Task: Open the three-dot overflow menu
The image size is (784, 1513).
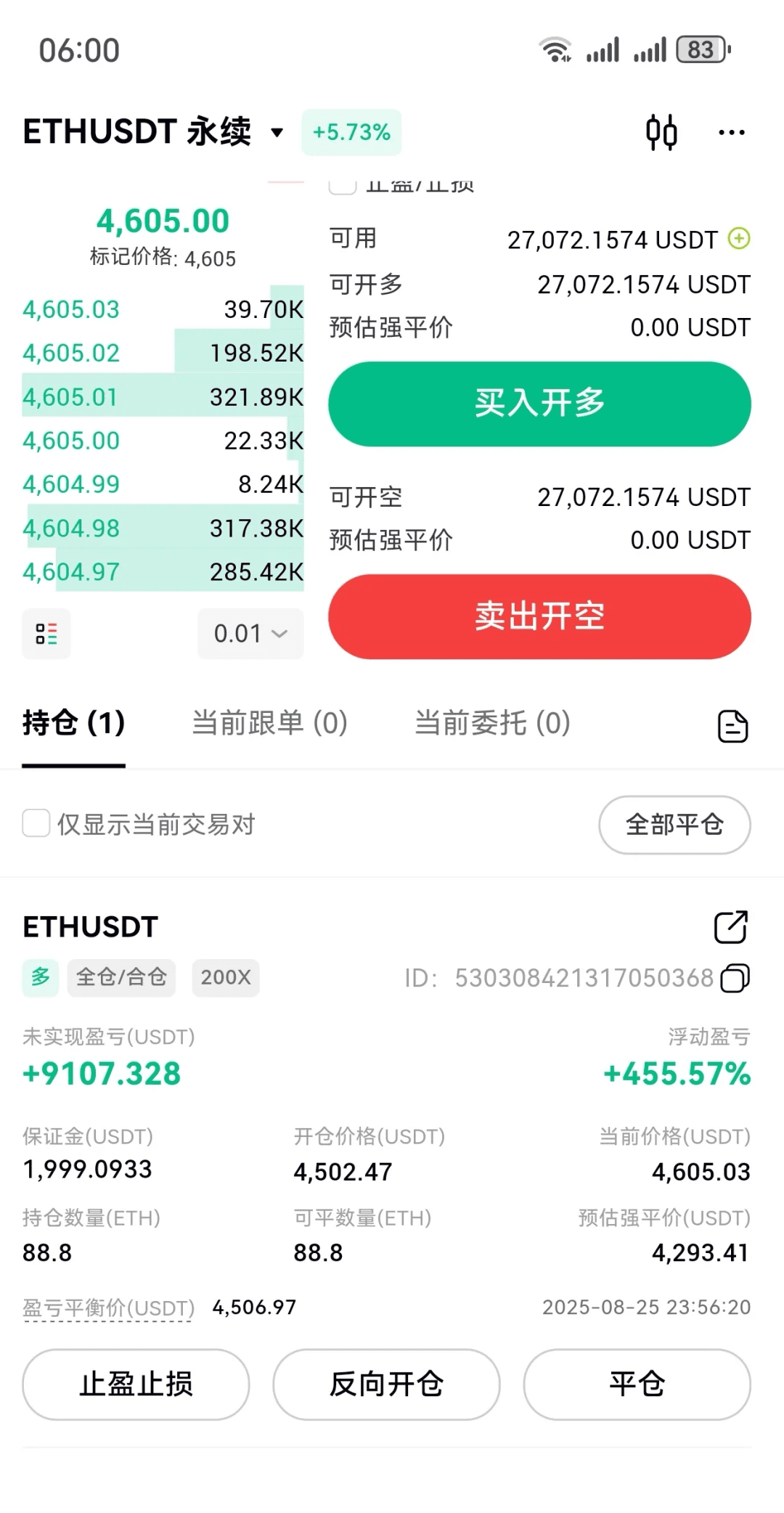Action: tap(731, 132)
